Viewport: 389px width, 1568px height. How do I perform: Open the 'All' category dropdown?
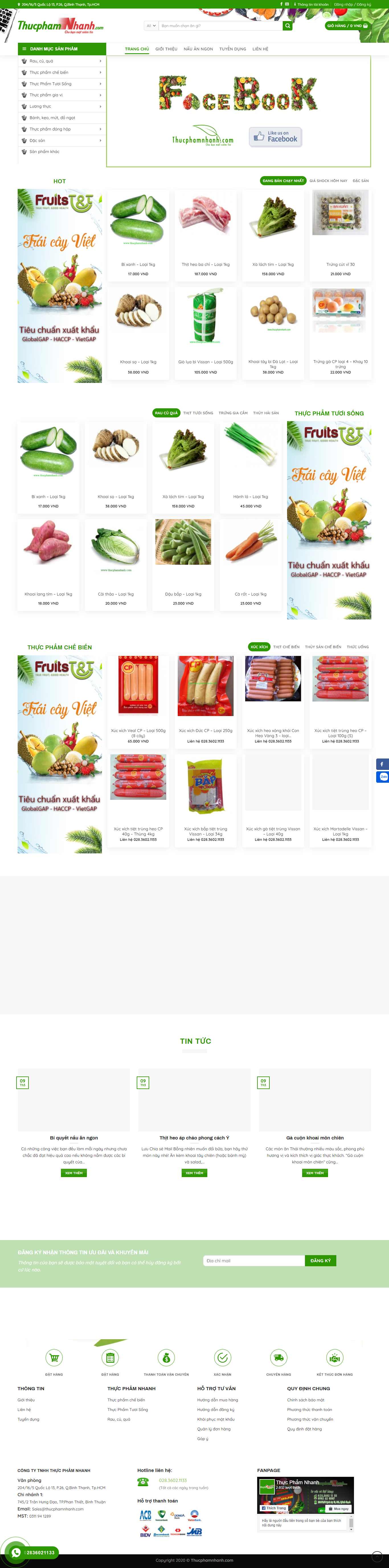click(x=151, y=26)
